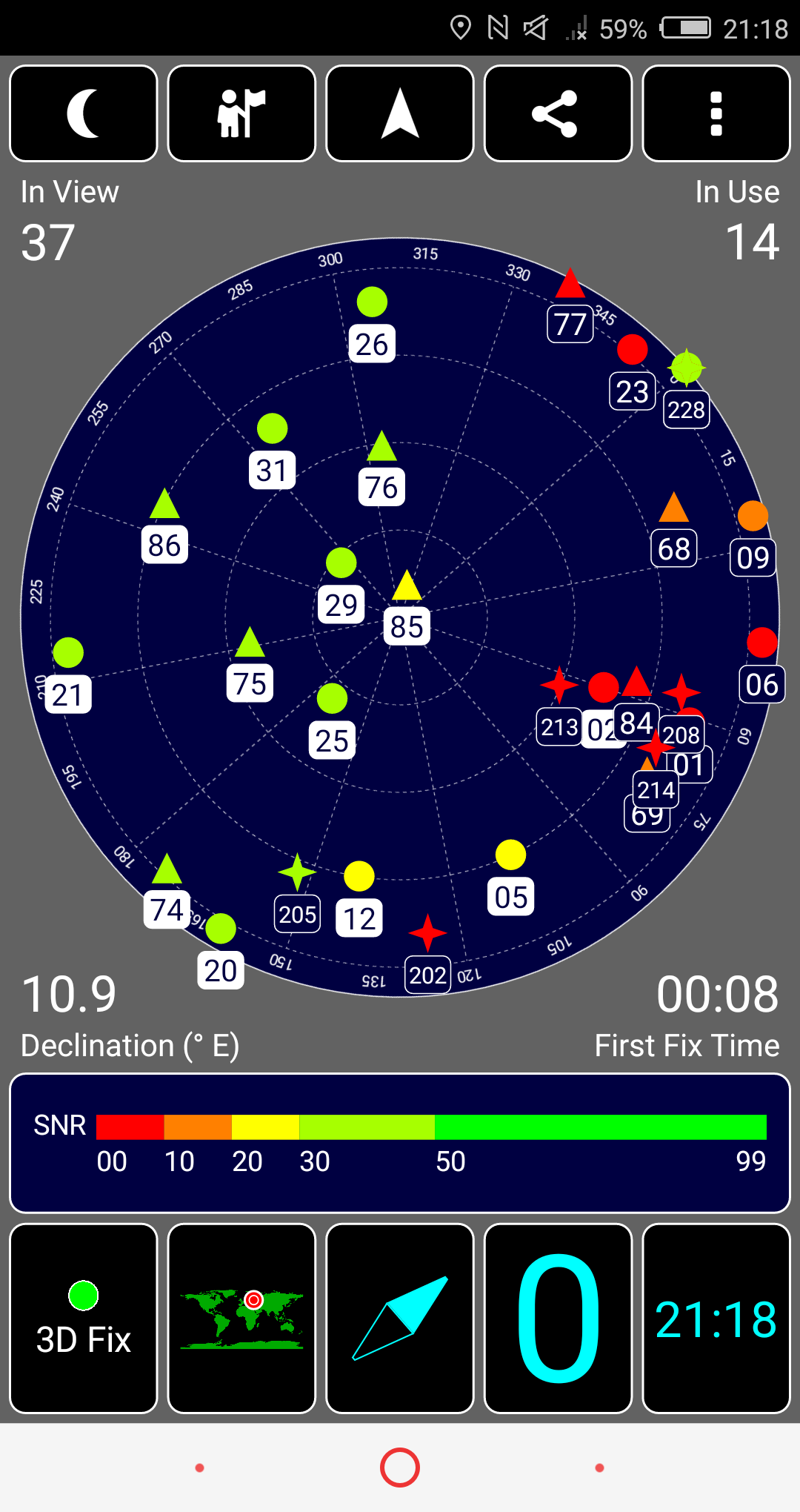This screenshot has height=1512, width=800.
Task: Open the compass tile
Action: point(400,1319)
